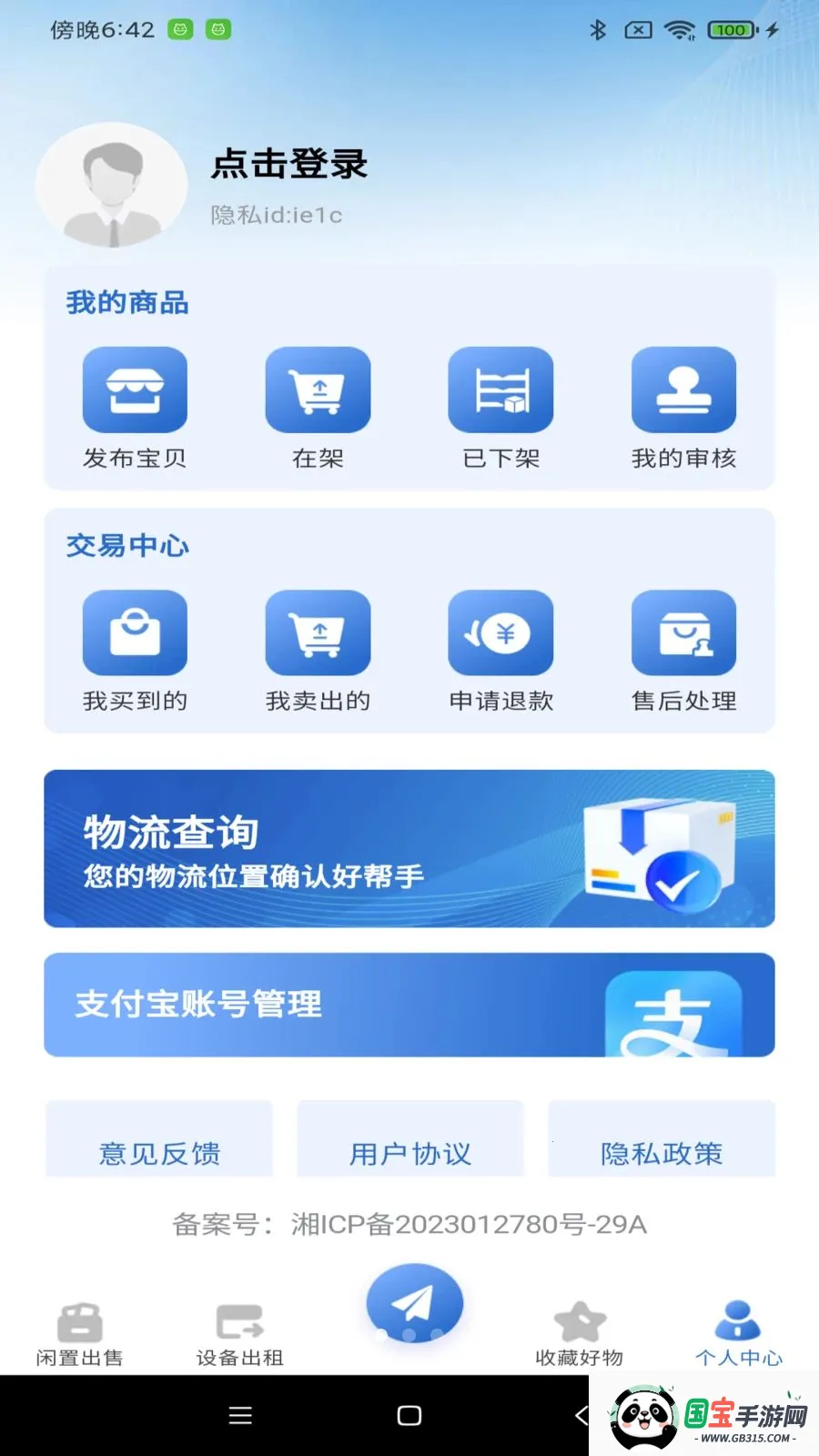Open 支付宝账号管理 Alipay account management
819x1456 pixels.
(409, 1005)
